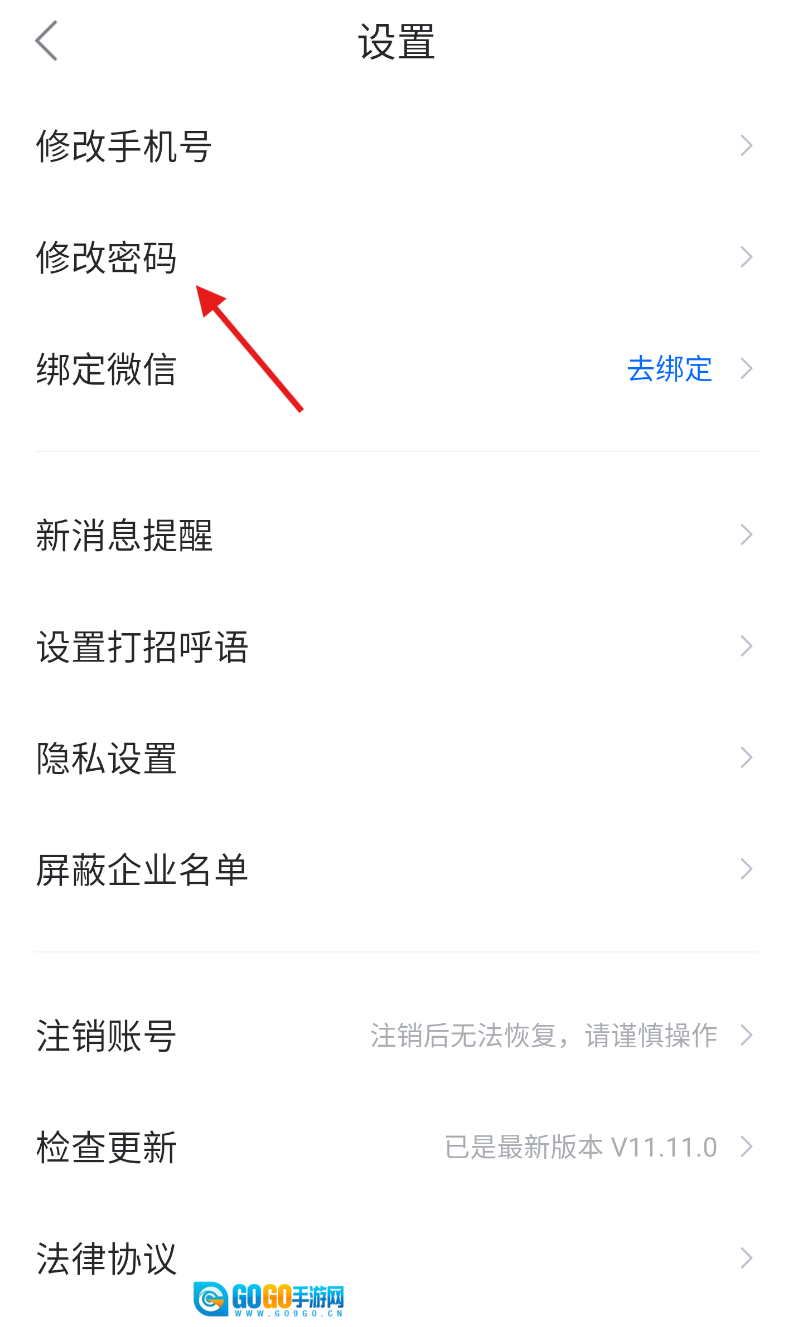792x1327 pixels.
Task: Open 屏蔽企业名单
Action: [x=142, y=869]
